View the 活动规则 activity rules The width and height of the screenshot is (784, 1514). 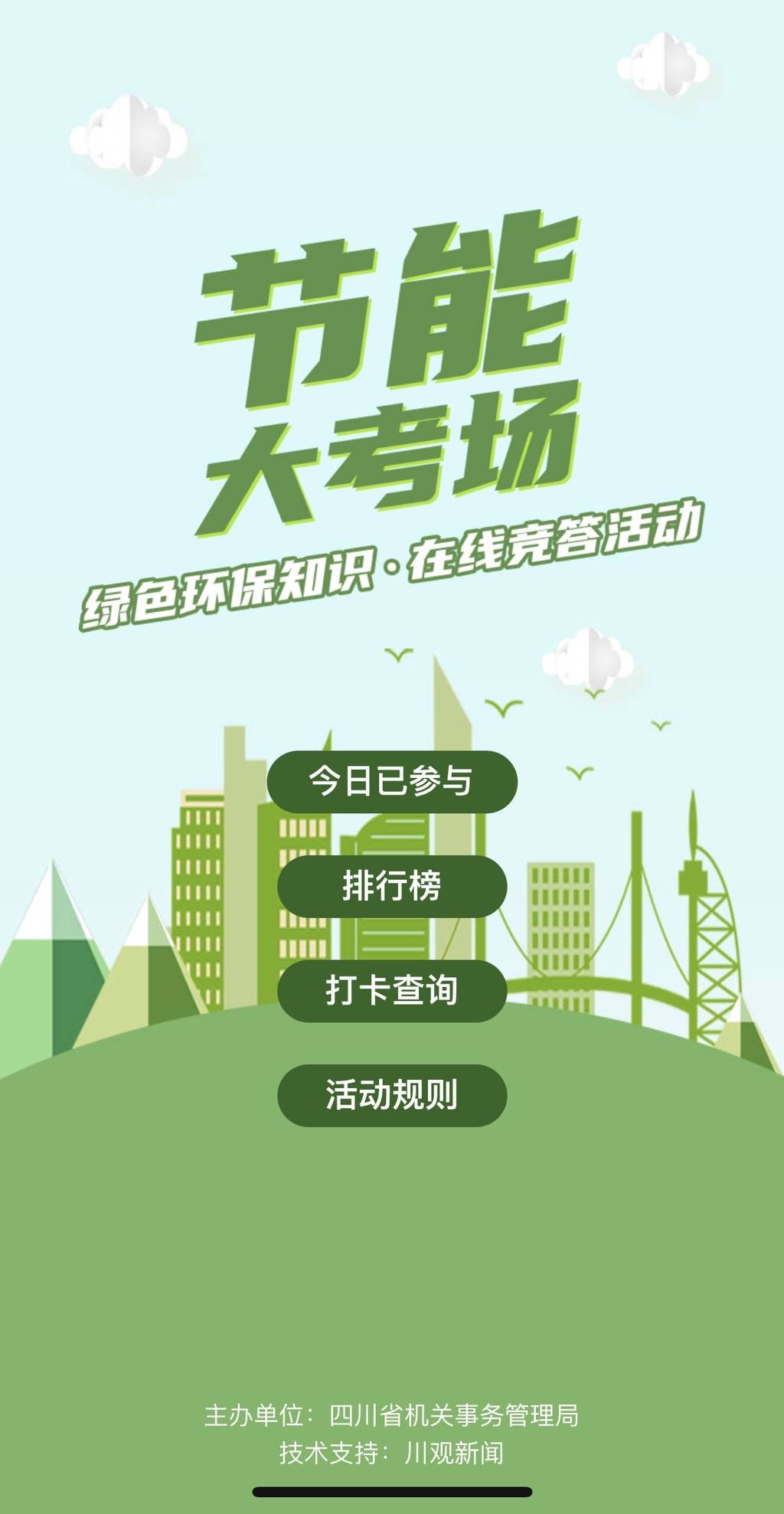[391, 1095]
